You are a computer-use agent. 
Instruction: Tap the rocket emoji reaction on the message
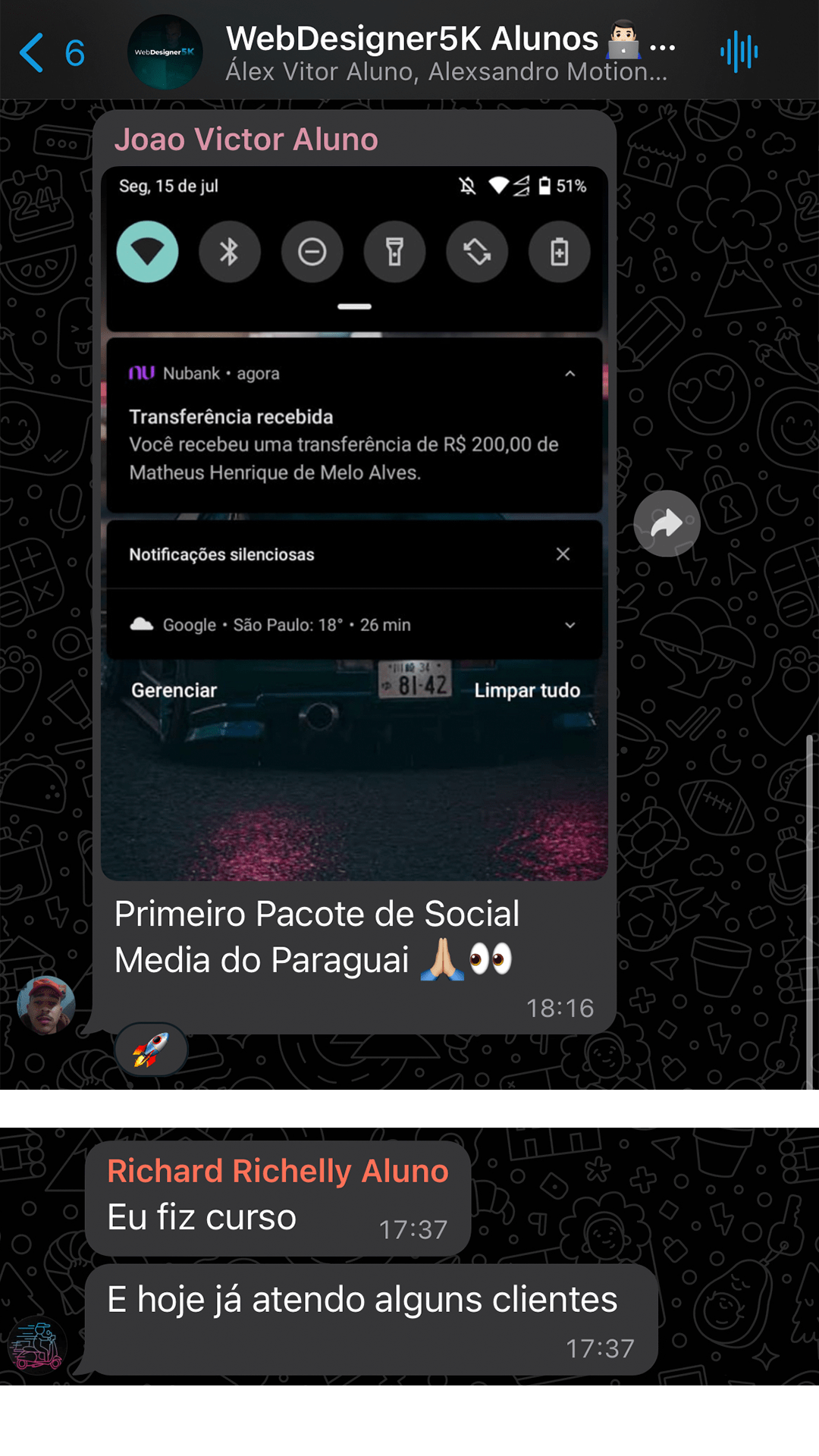click(x=150, y=1050)
